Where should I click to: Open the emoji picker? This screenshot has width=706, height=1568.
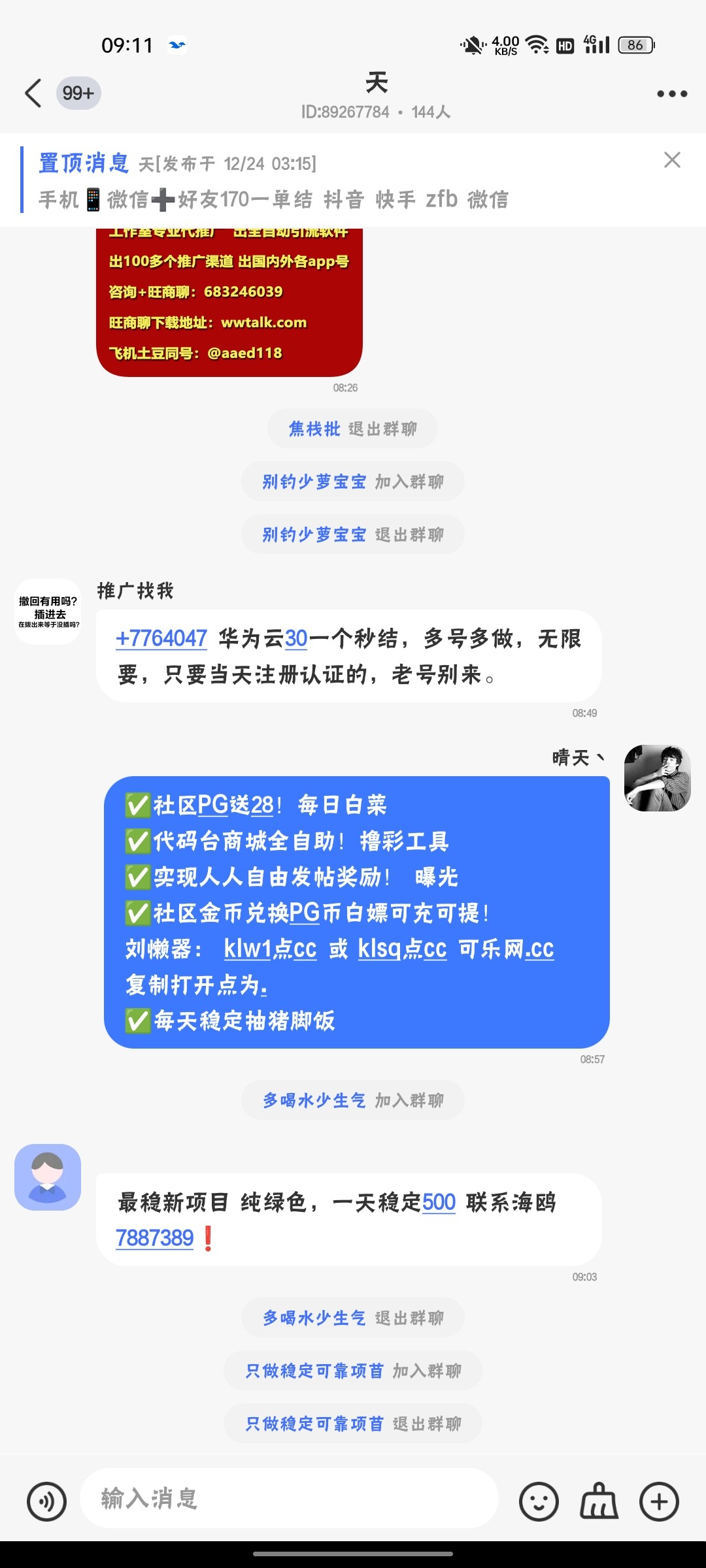tap(539, 1501)
